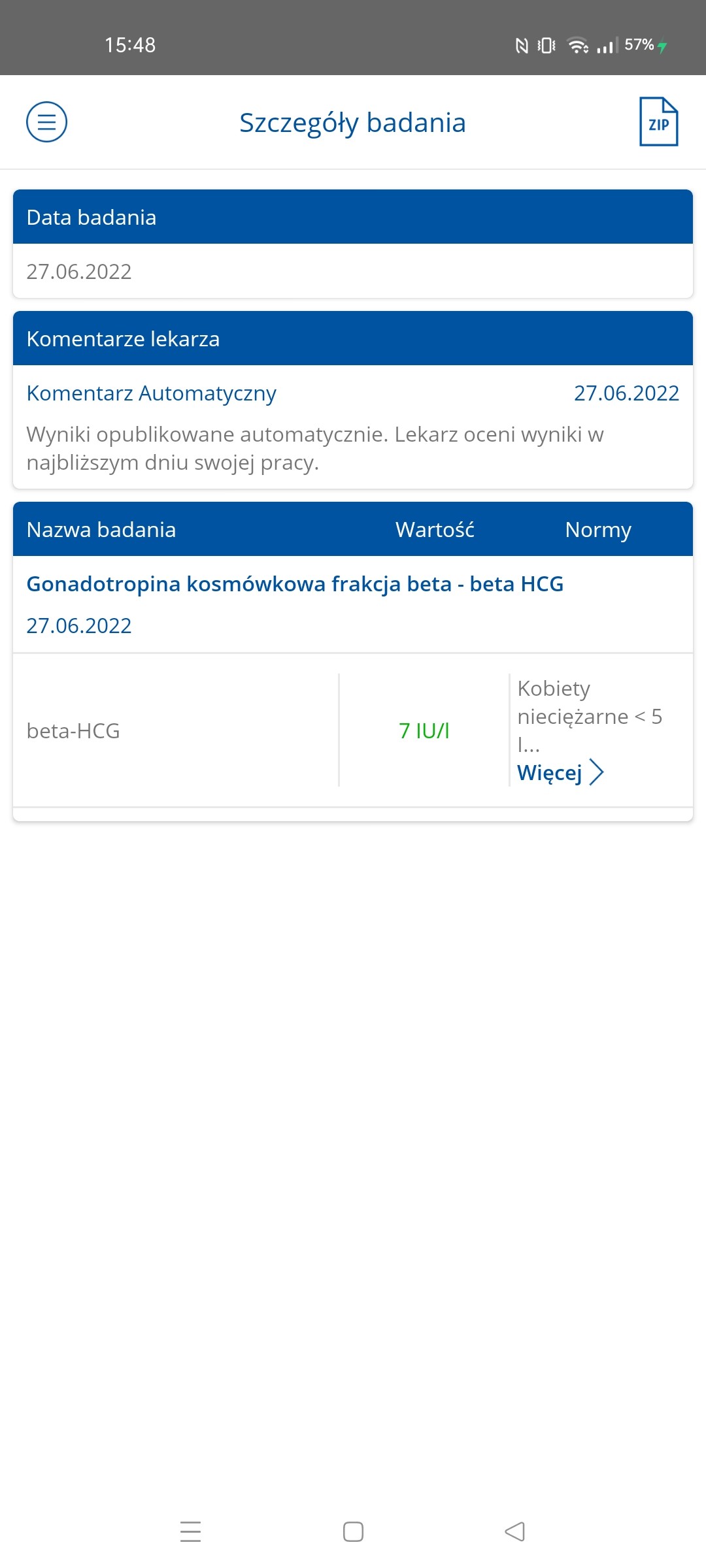Screen dimensions: 706x1568
Task: Go back with system back button
Action: (515, 1531)
